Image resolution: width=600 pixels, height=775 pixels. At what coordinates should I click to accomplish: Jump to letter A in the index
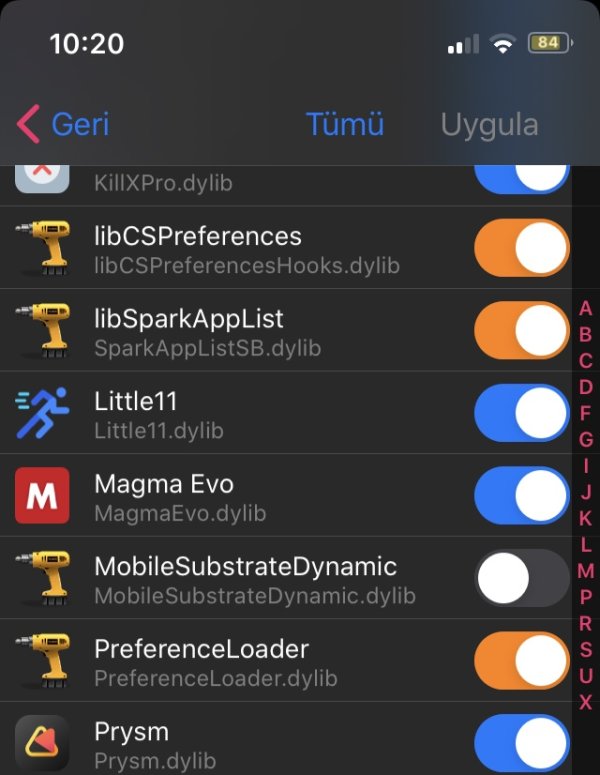click(586, 309)
